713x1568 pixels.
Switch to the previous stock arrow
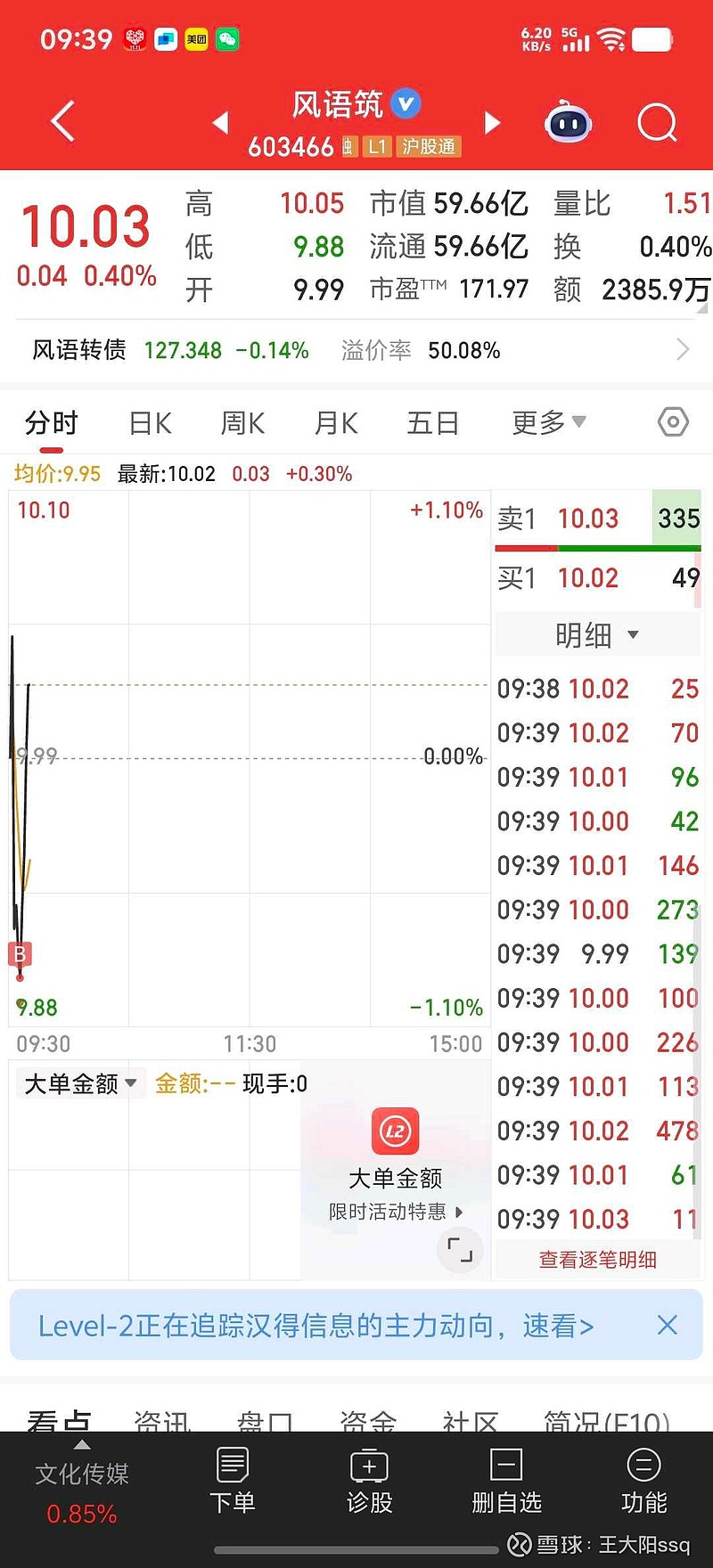pyautogui.click(x=221, y=123)
